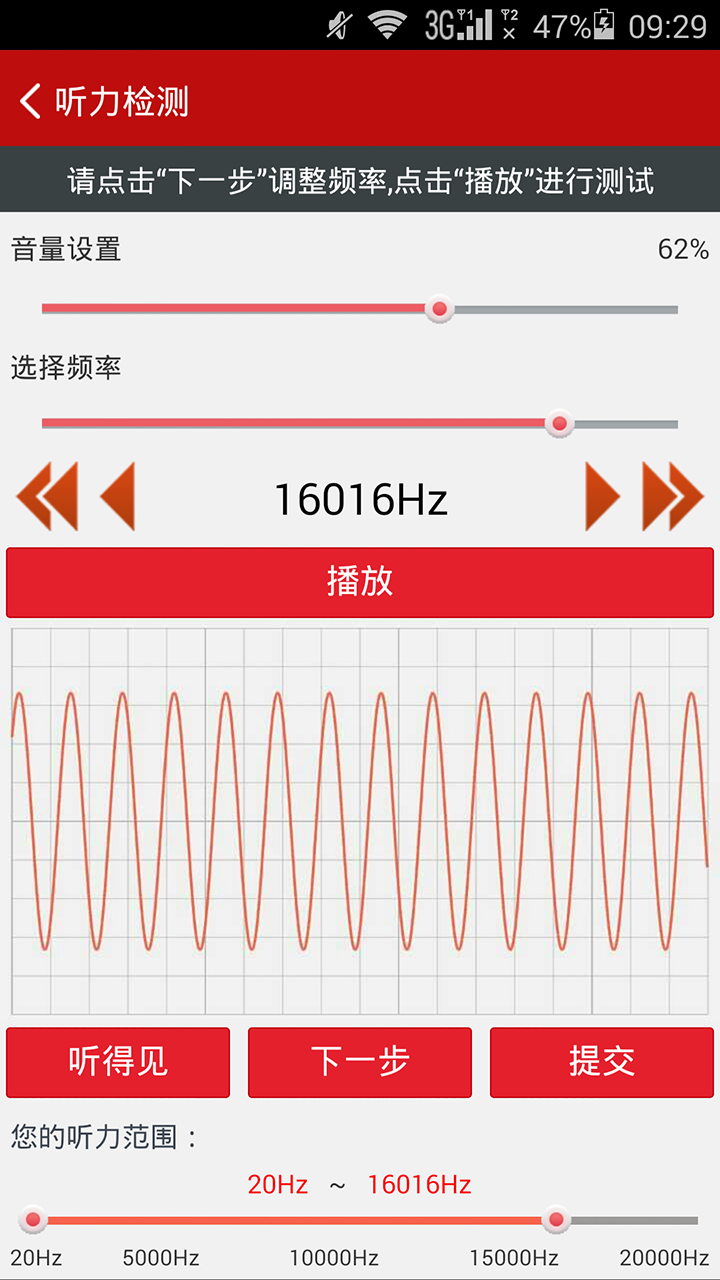Tap 听得见 to confirm you can hear
This screenshot has height=1280, width=720.
coord(117,1062)
